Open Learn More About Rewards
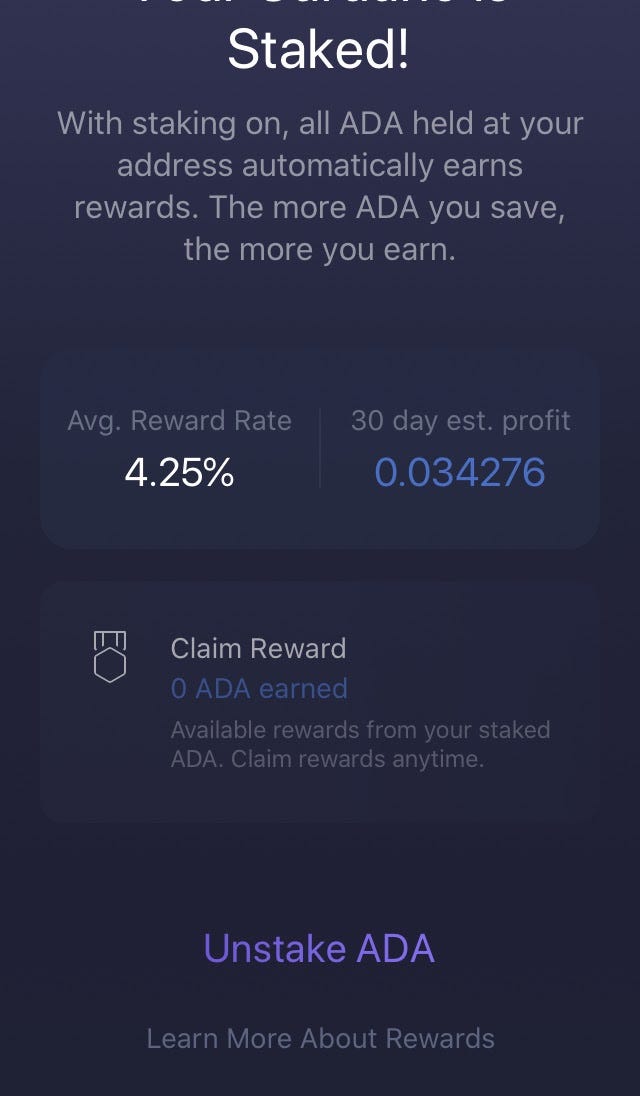Viewport: 640px width, 1096px height. 320,1038
